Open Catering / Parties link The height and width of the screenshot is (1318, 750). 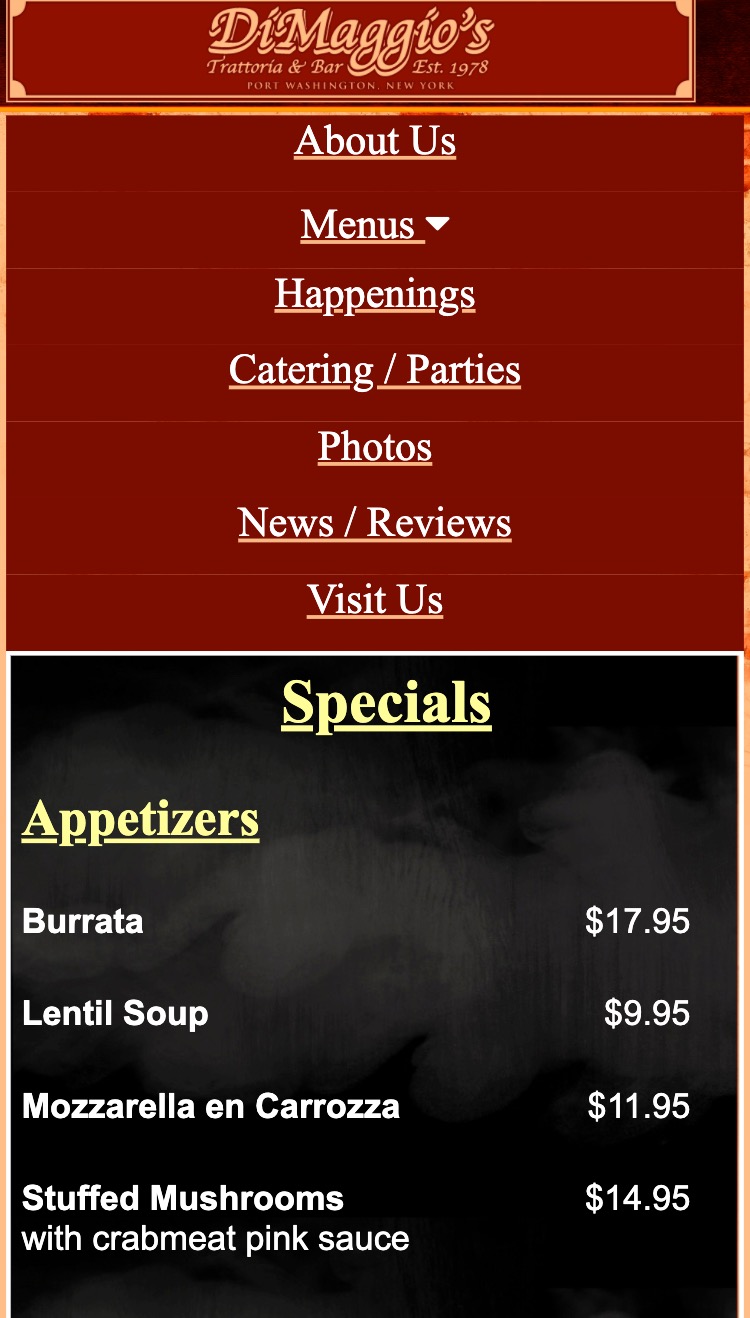click(x=375, y=370)
